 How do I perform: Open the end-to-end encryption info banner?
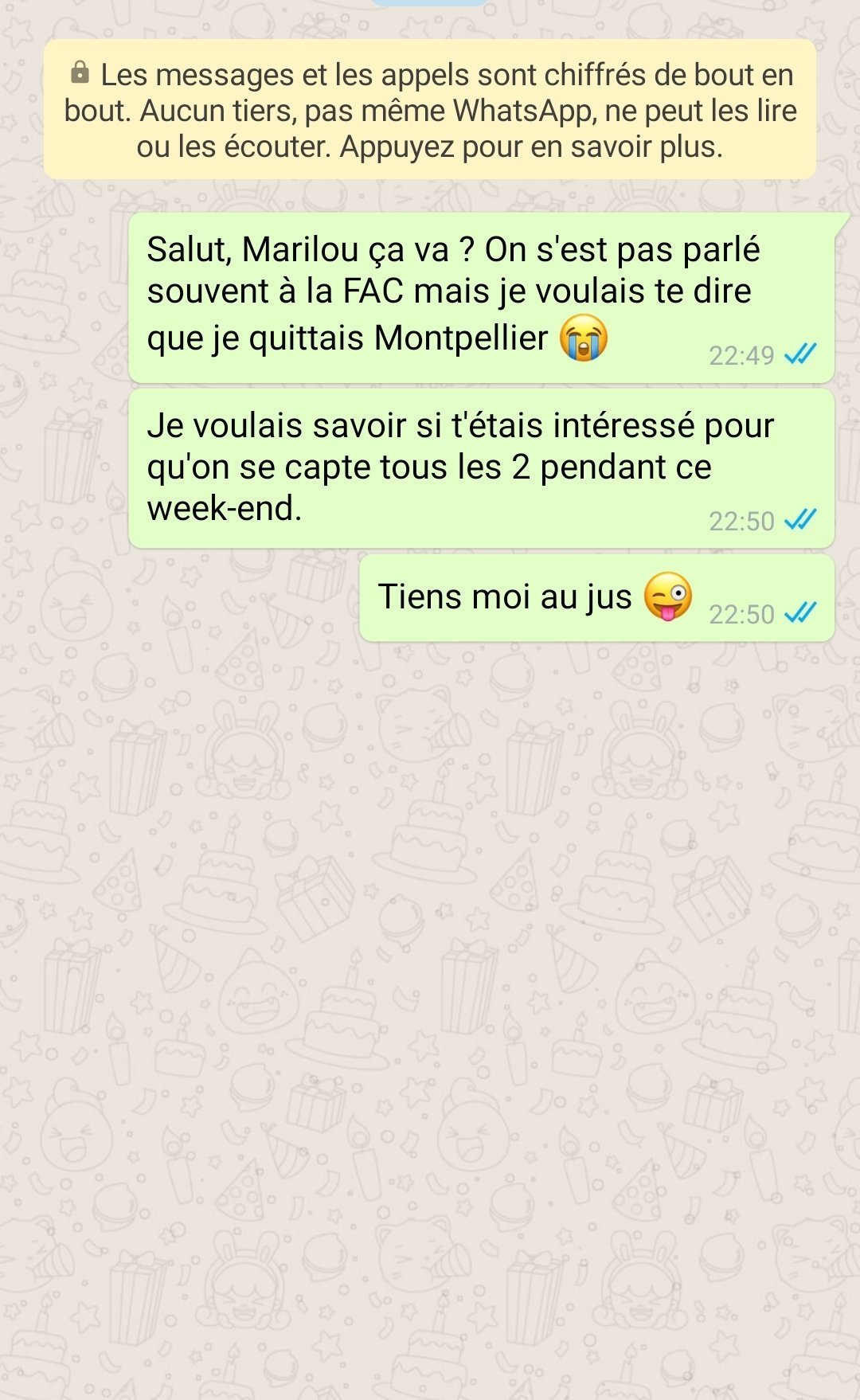point(430,110)
